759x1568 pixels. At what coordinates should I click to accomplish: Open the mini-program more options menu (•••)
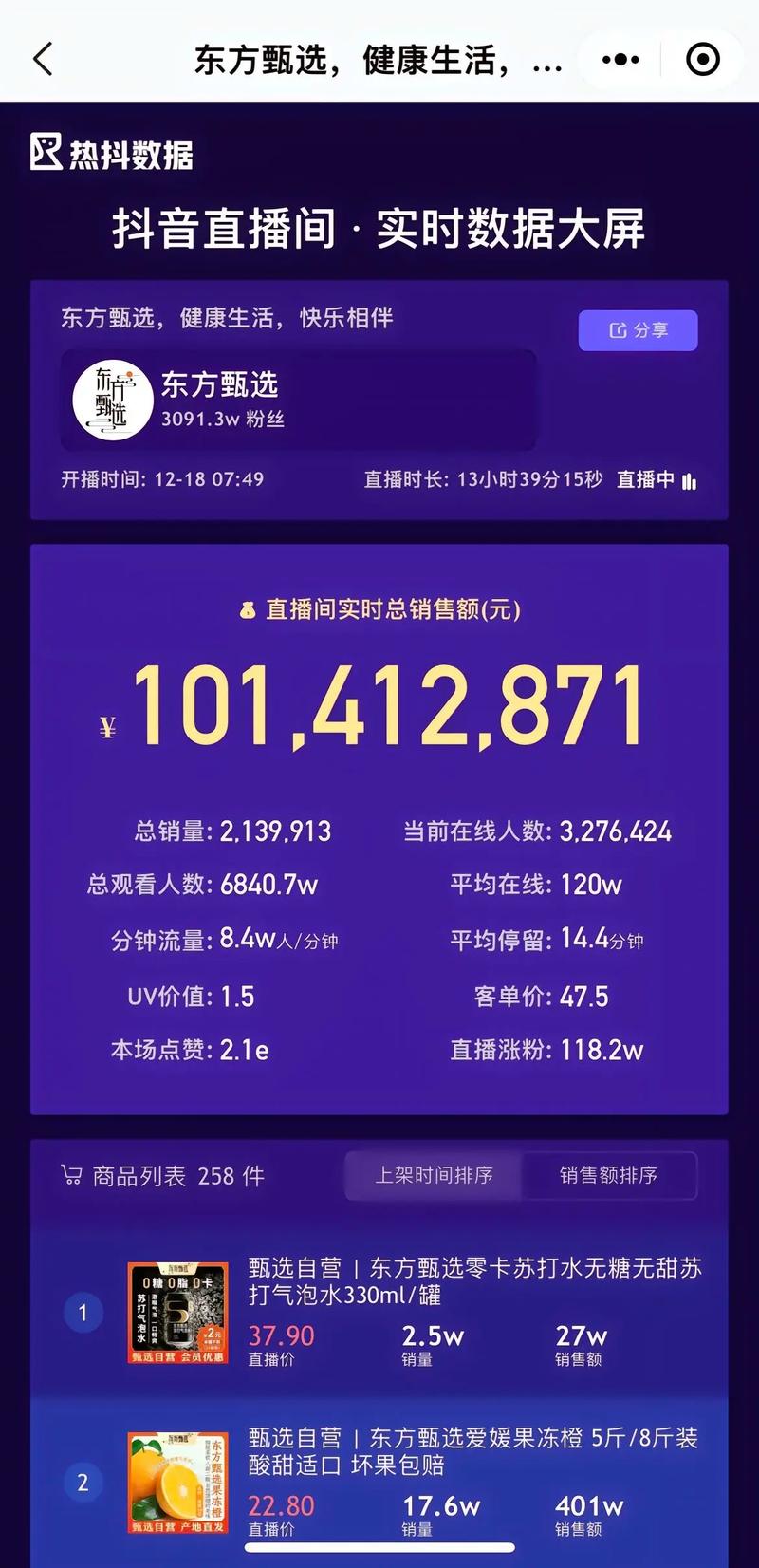pyautogui.click(x=618, y=59)
